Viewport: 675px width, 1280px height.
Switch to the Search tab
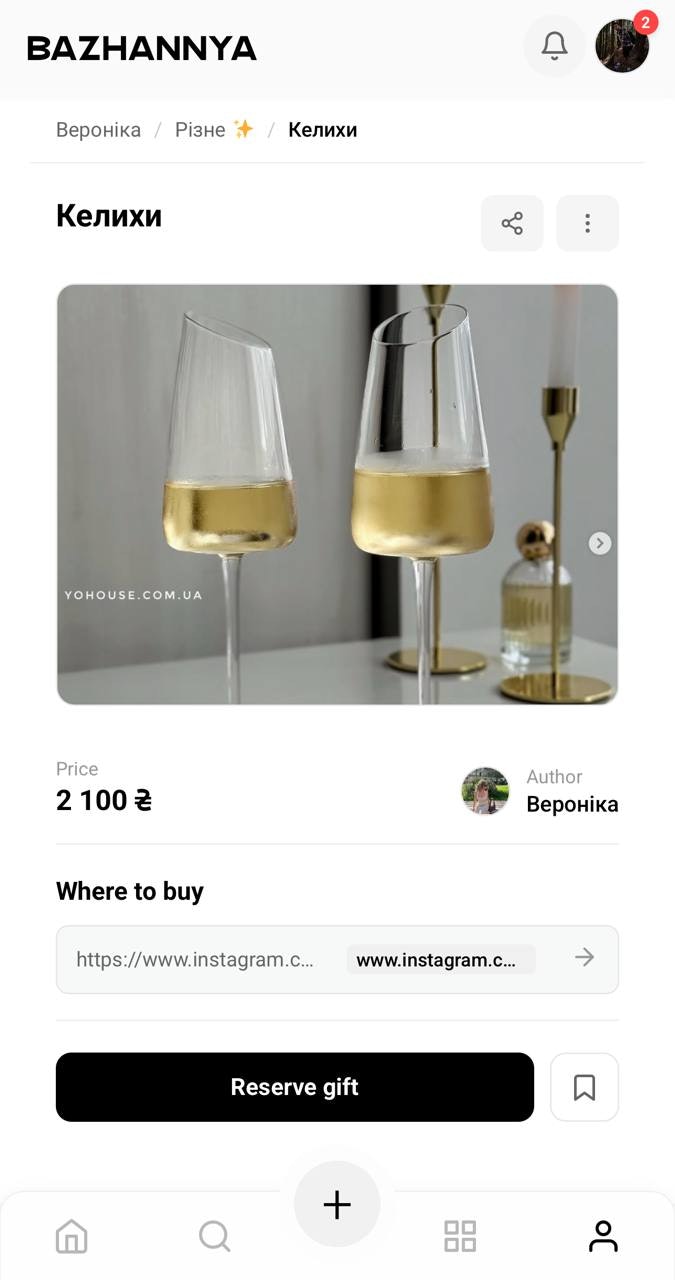coord(214,1236)
